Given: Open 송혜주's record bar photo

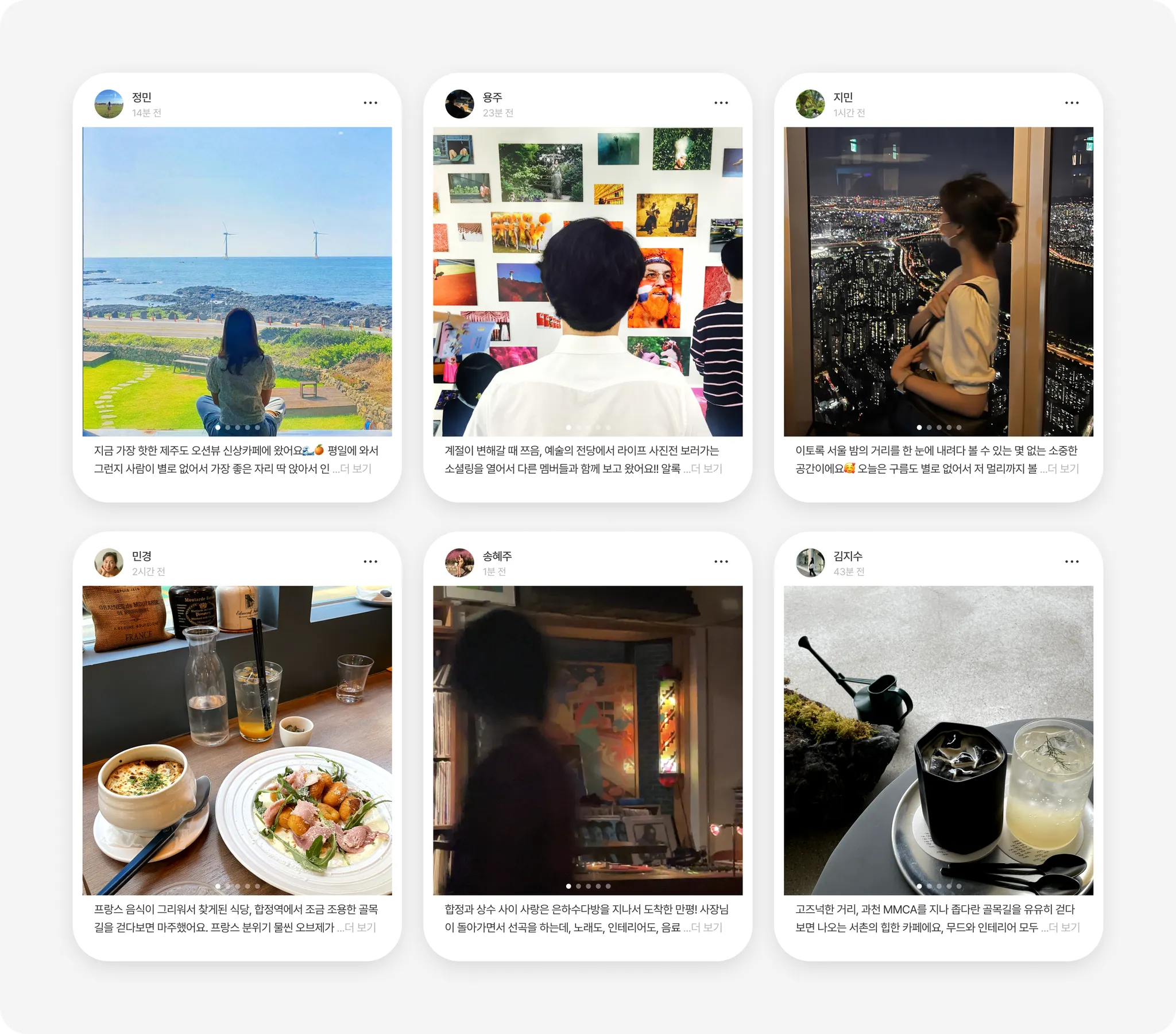Looking at the screenshot, I should tap(587, 740).
